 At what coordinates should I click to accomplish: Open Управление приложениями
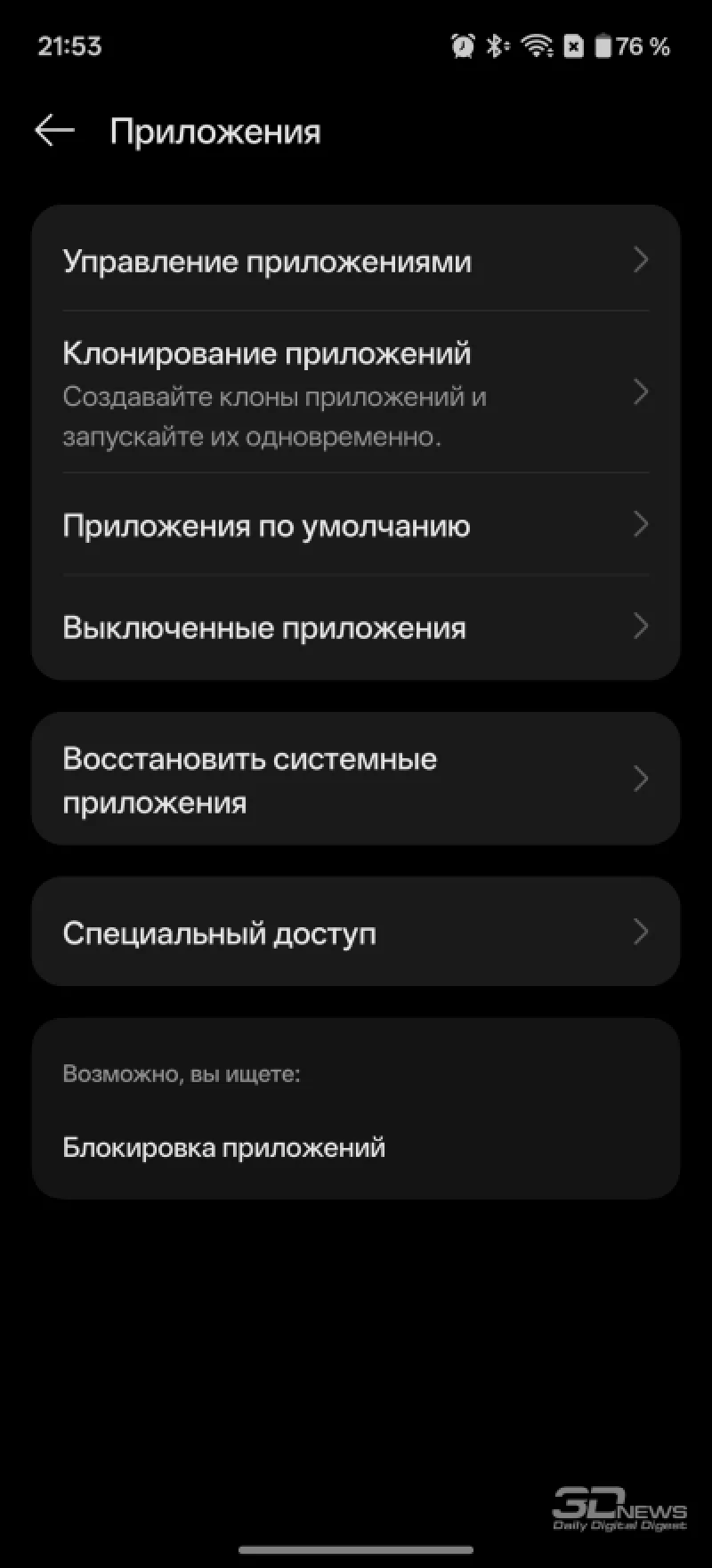355,262
